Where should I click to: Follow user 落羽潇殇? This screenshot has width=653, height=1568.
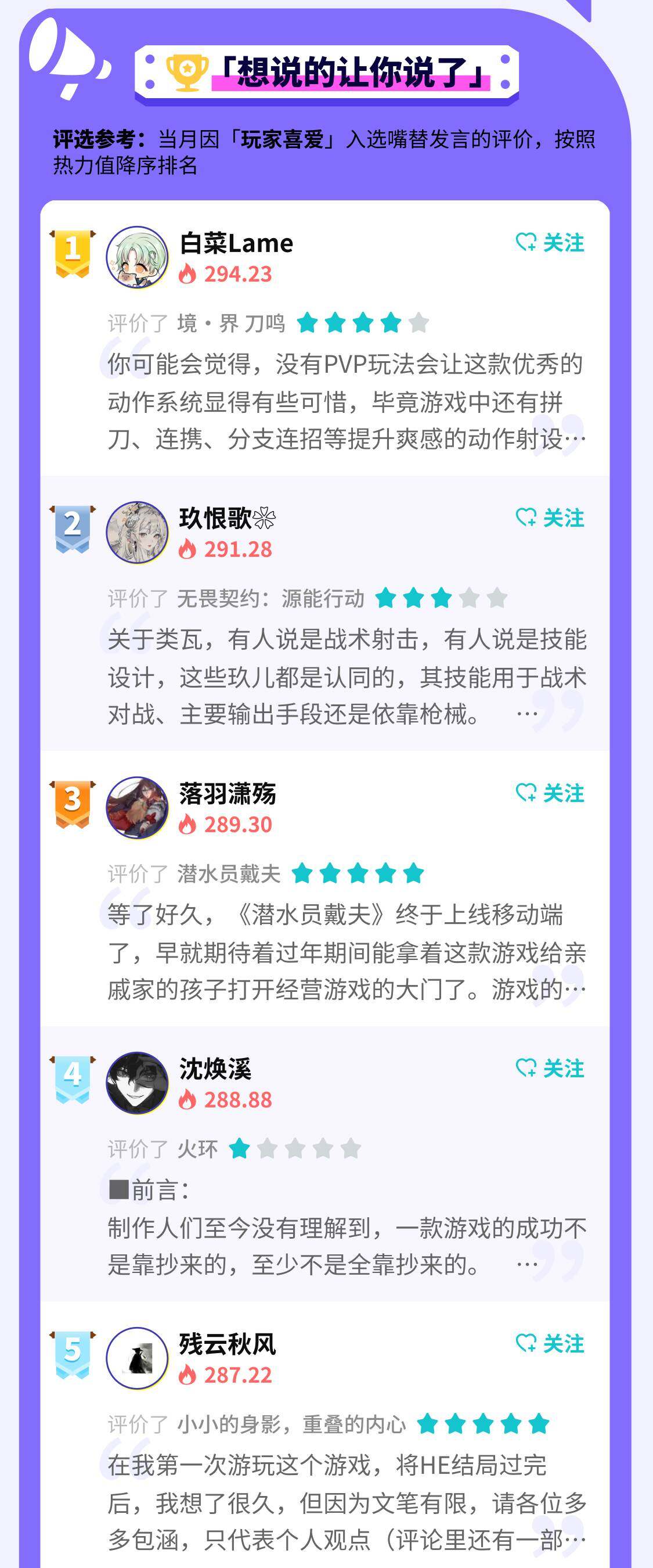click(x=550, y=793)
